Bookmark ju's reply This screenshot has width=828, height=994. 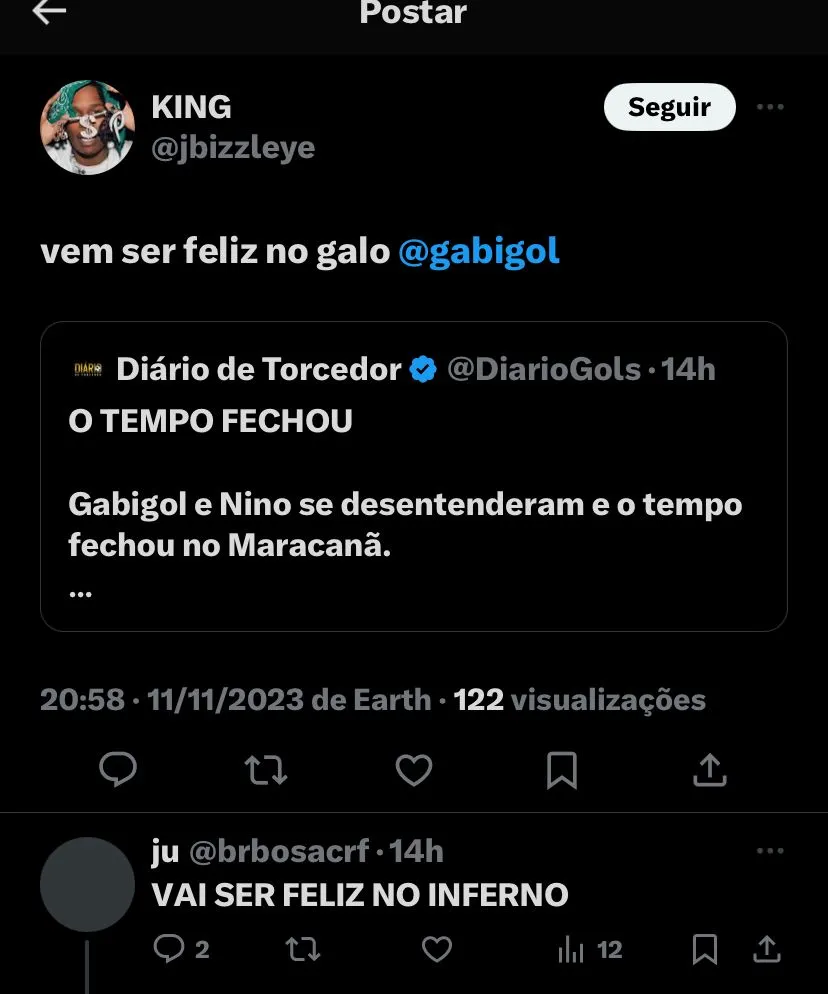705,949
